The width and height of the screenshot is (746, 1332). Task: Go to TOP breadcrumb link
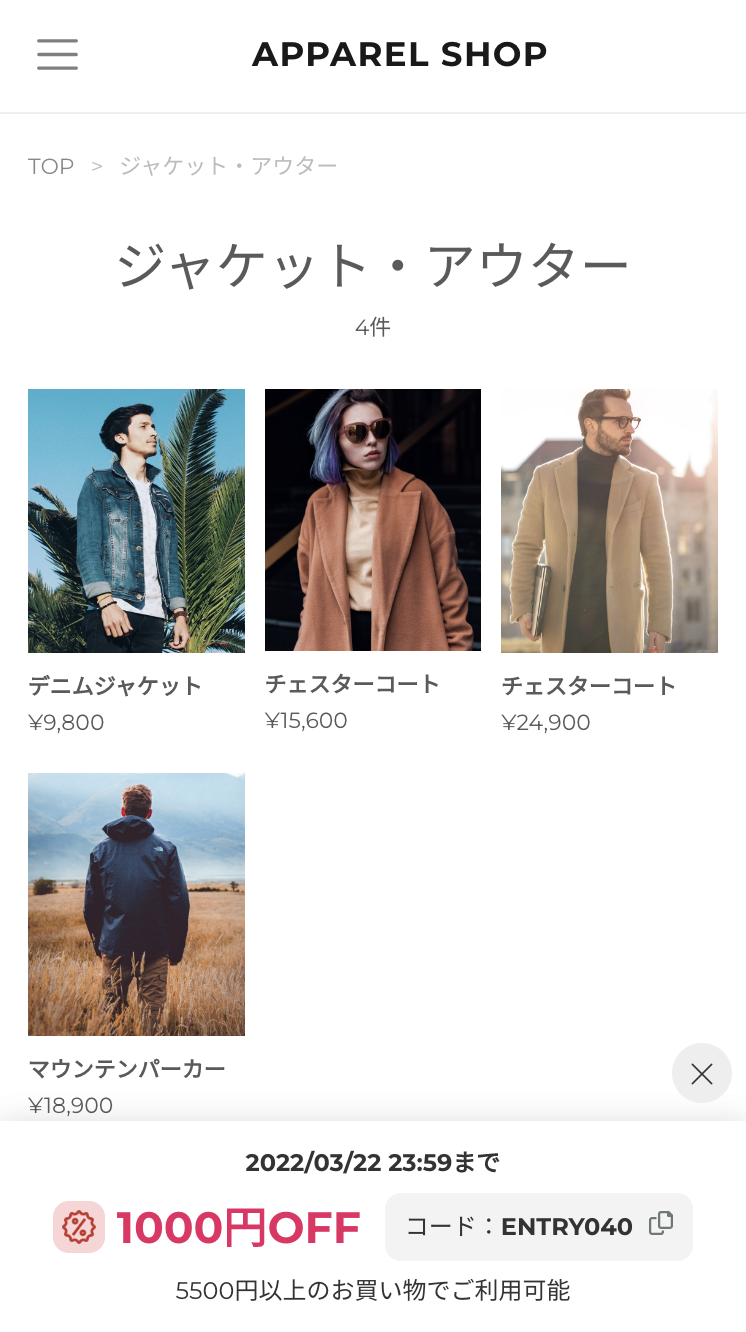tap(51, 166)
